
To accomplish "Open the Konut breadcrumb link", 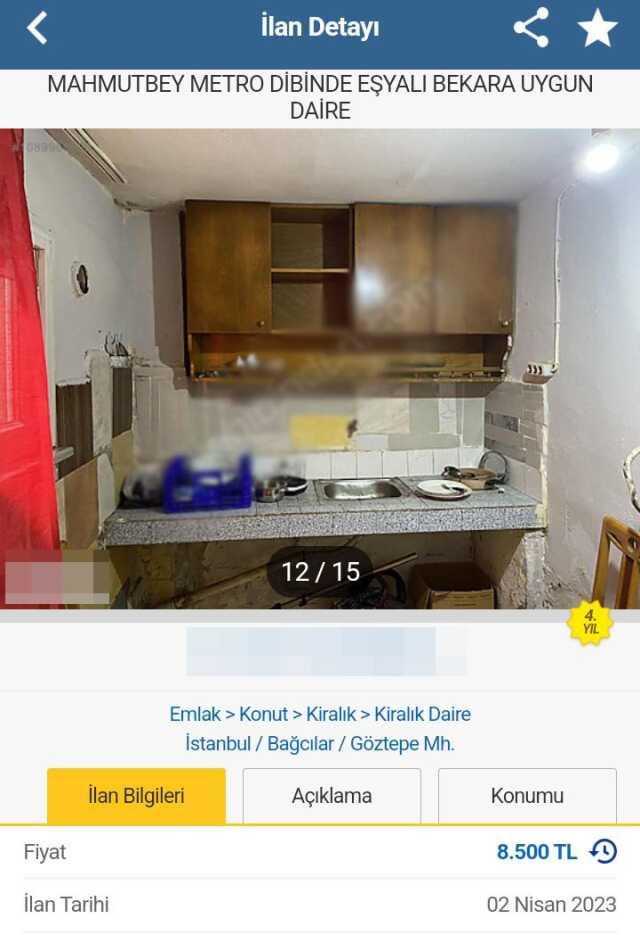I will click(263, 714).
